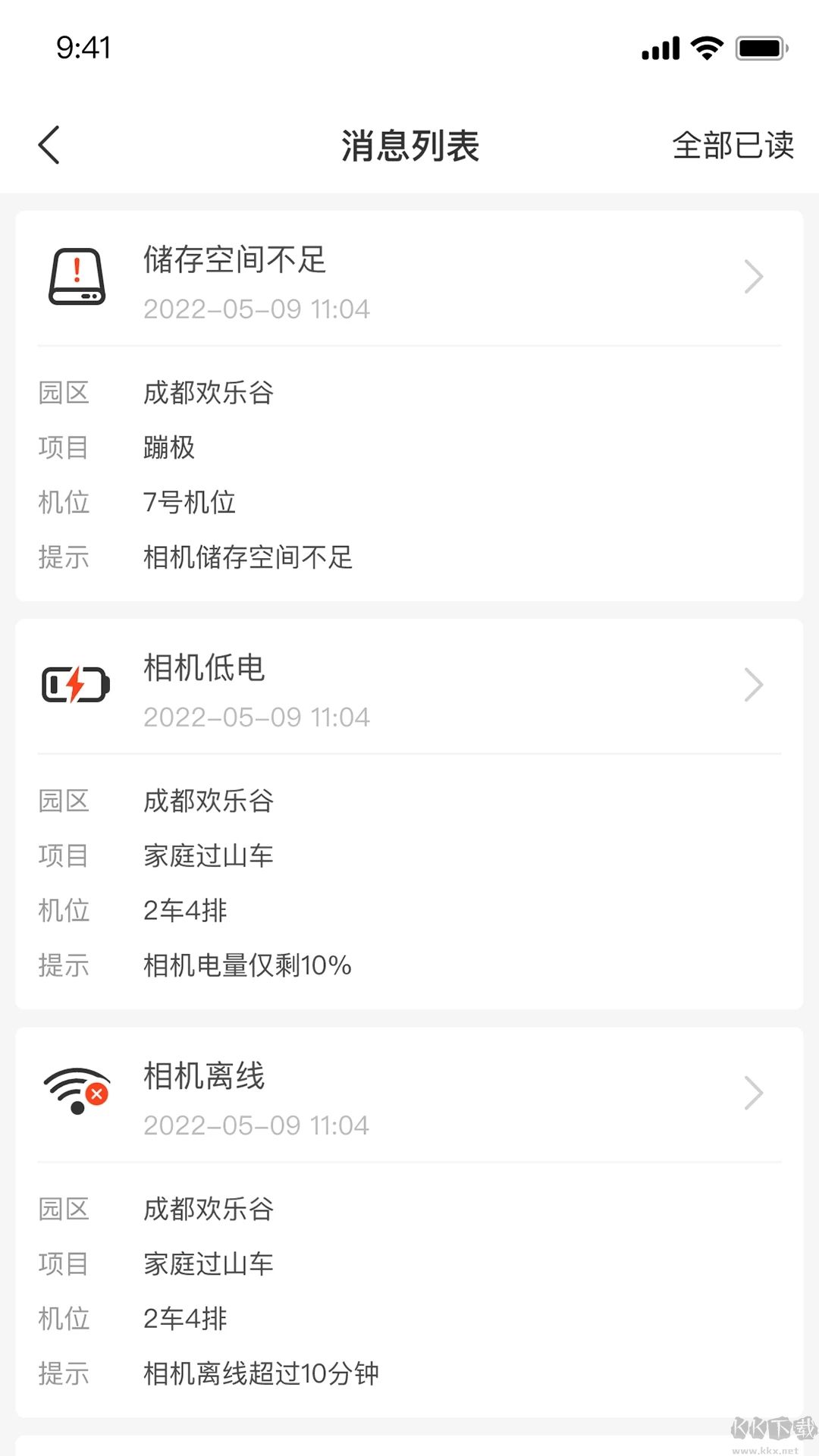Click the cellular signal indicator in status bar
The image size is (819, 1456).
(659, 48)
